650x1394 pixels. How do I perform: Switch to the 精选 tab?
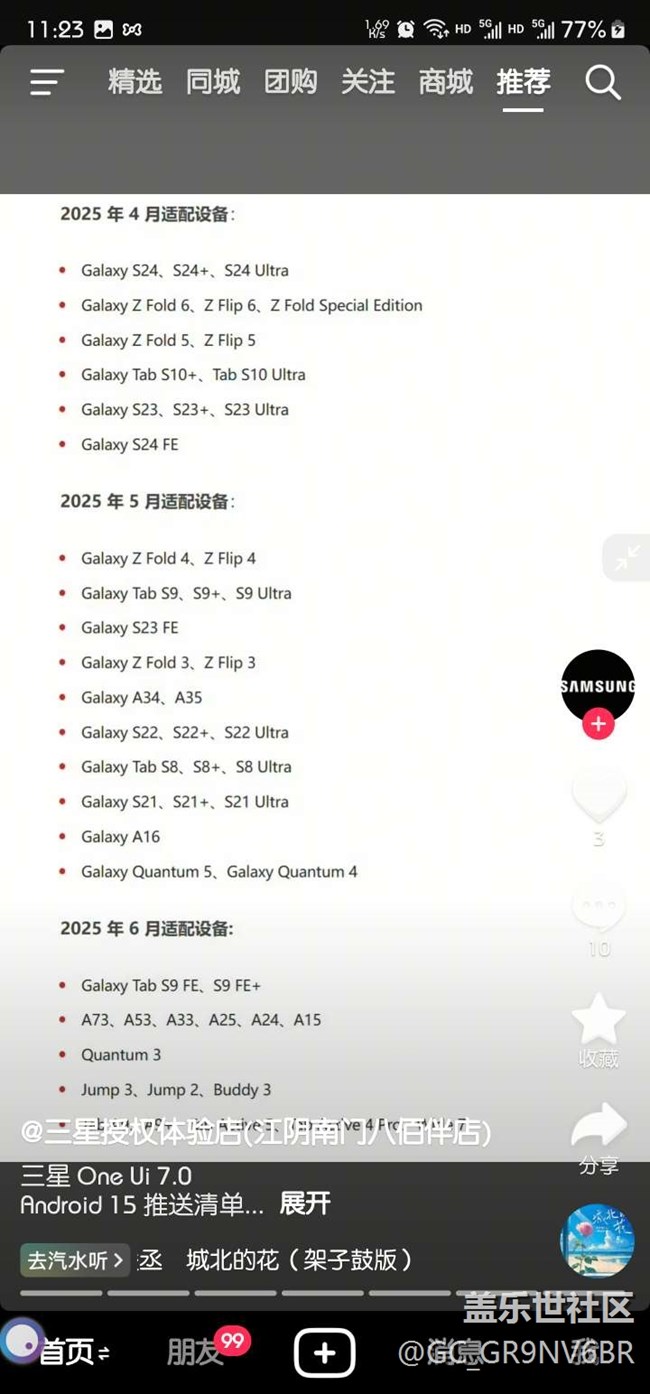[135, 82]
